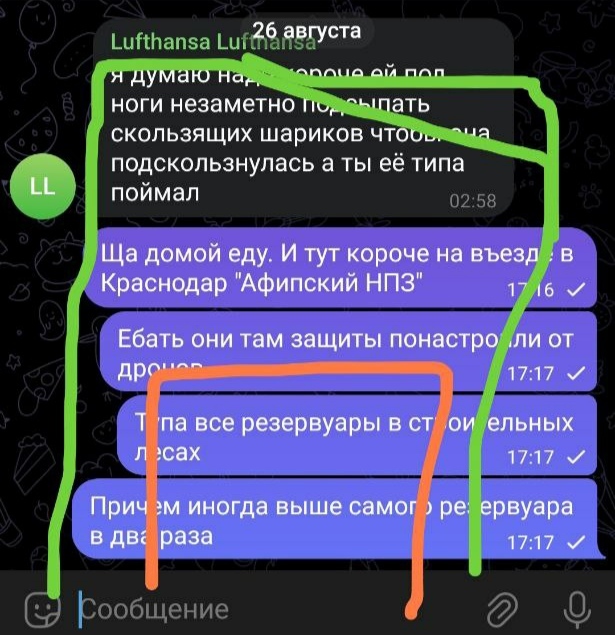This screenshot has height=635, width=615.
Task: Open the emoji and sticker picker
Action: tap(38, 607)
